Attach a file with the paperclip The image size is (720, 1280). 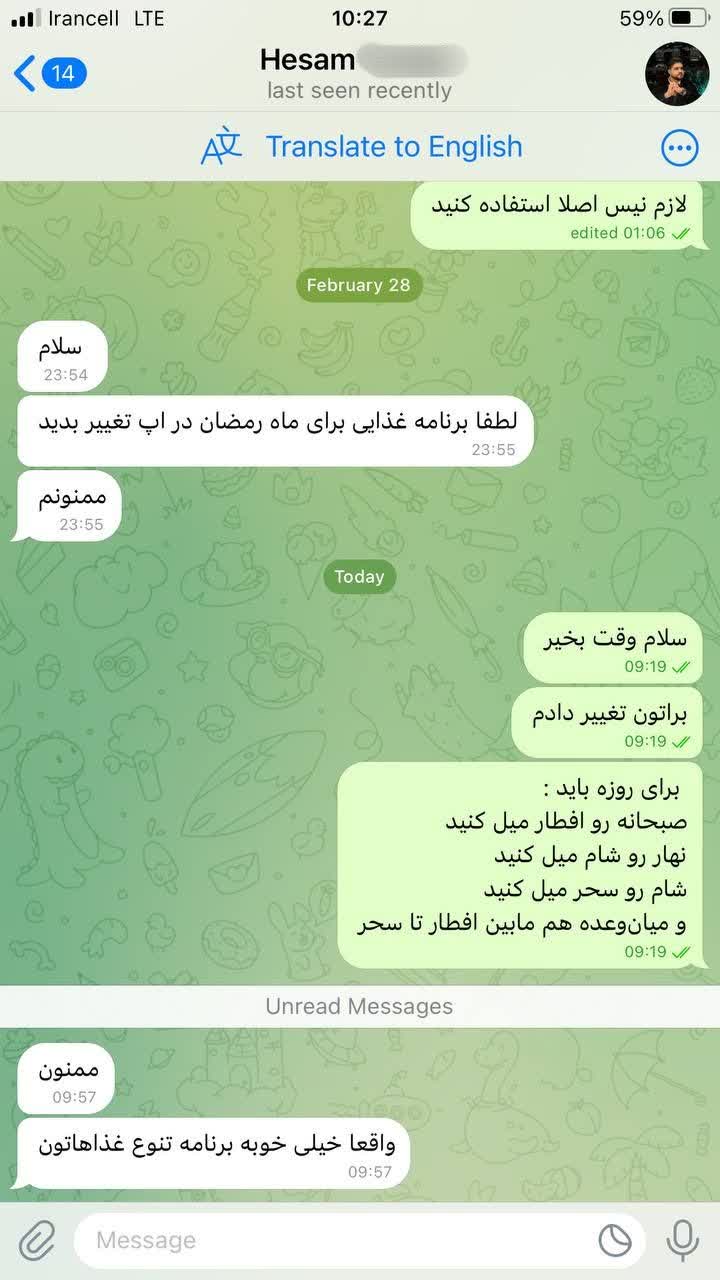tap(36, 1240)
